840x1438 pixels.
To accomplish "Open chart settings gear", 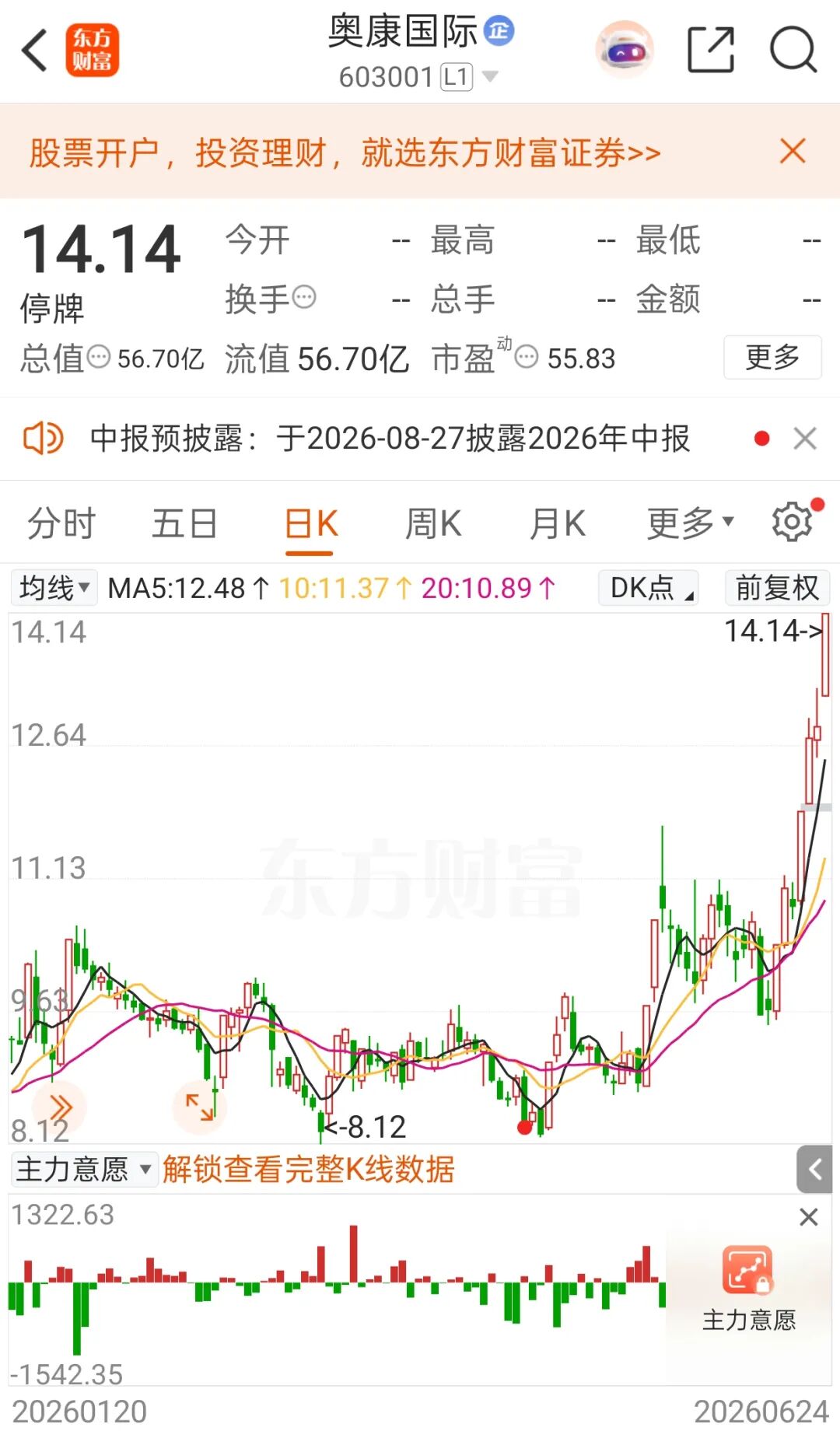I will click(x=793, y=522).
